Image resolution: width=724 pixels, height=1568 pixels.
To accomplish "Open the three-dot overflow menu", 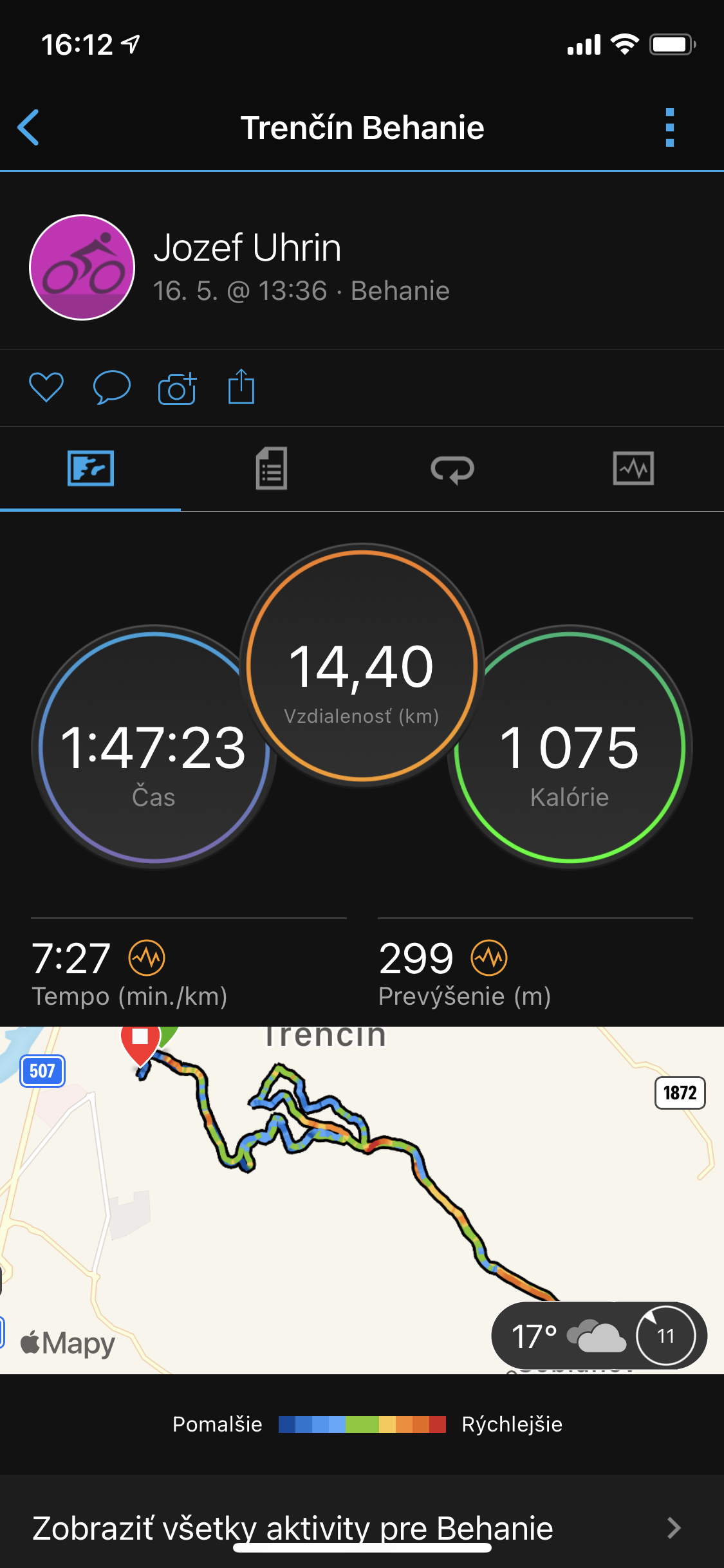I will click(x=670, y=127).
